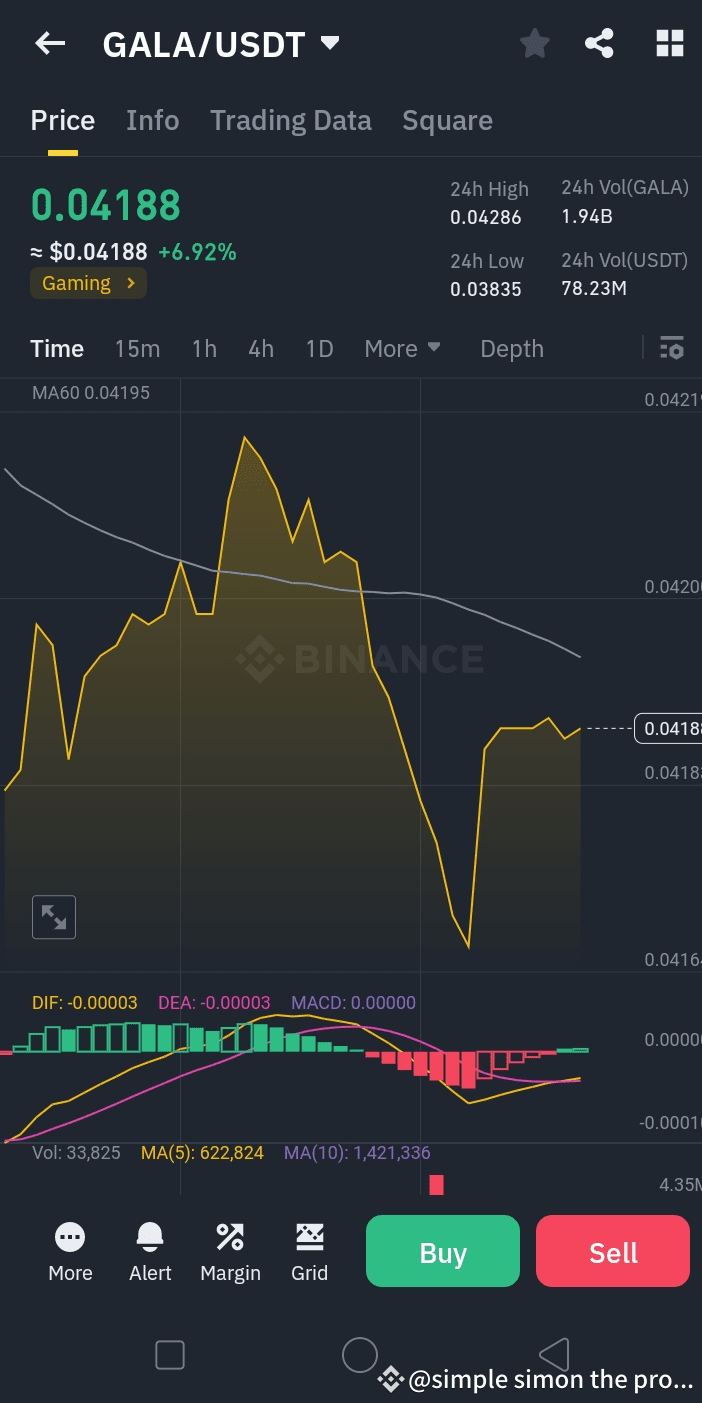Switch the chart to Depth view
The height and width of the screenshot is (1403, 702).
click(512, 349)
